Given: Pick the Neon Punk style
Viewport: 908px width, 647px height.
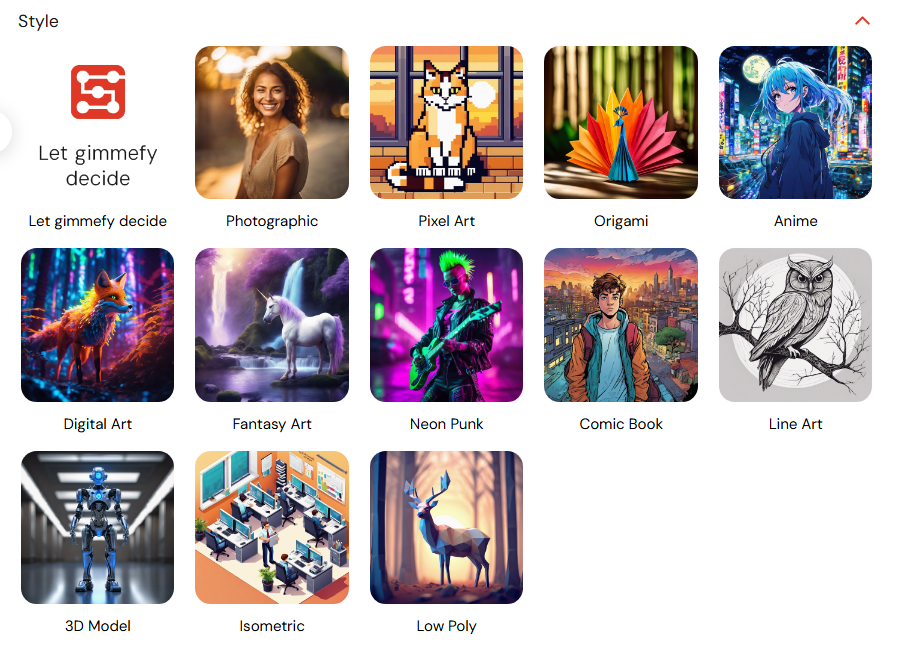Looking at the screenshot, I should [446, 325].
